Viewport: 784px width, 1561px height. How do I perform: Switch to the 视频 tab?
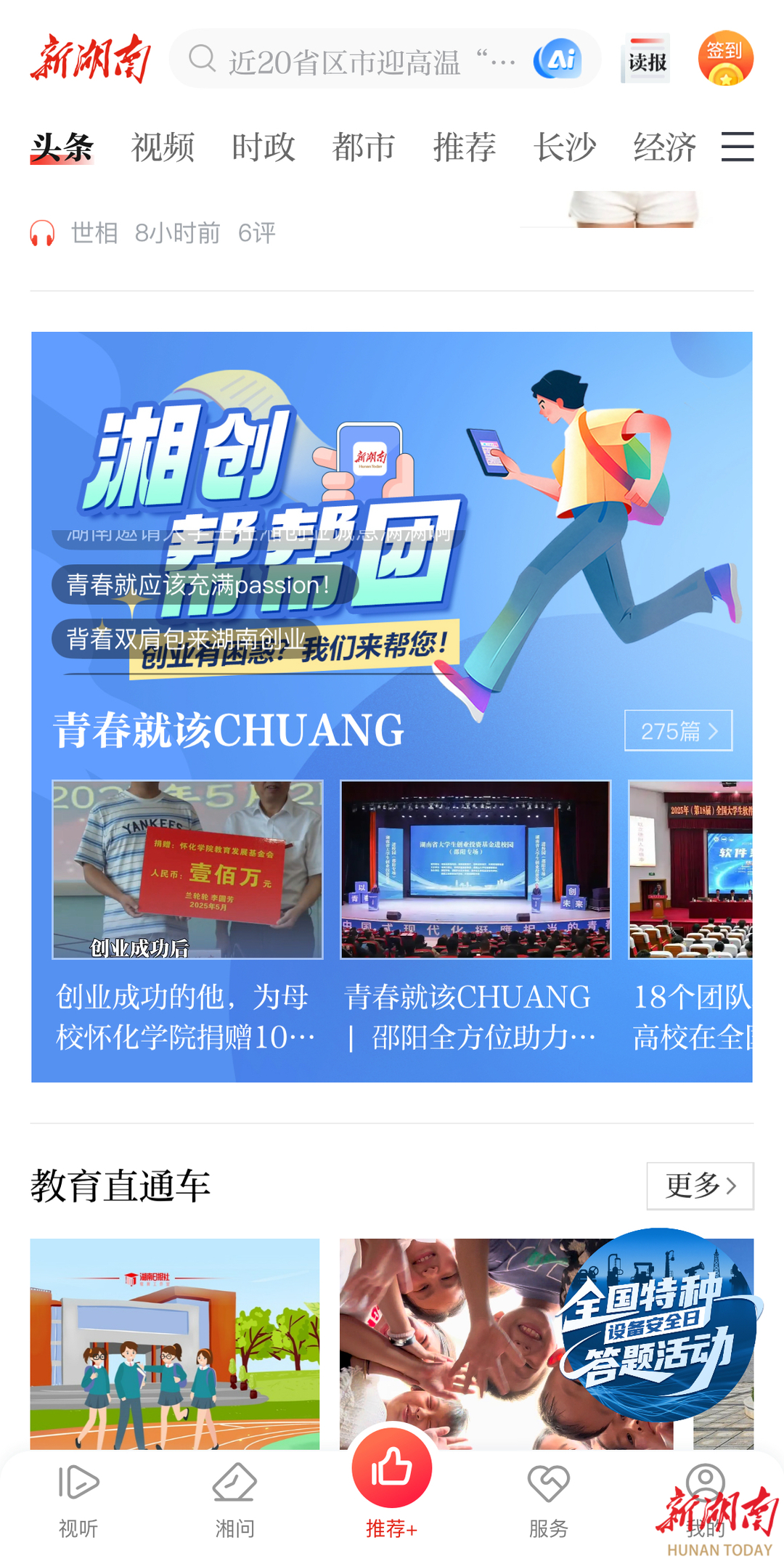(x=163, y=147)
